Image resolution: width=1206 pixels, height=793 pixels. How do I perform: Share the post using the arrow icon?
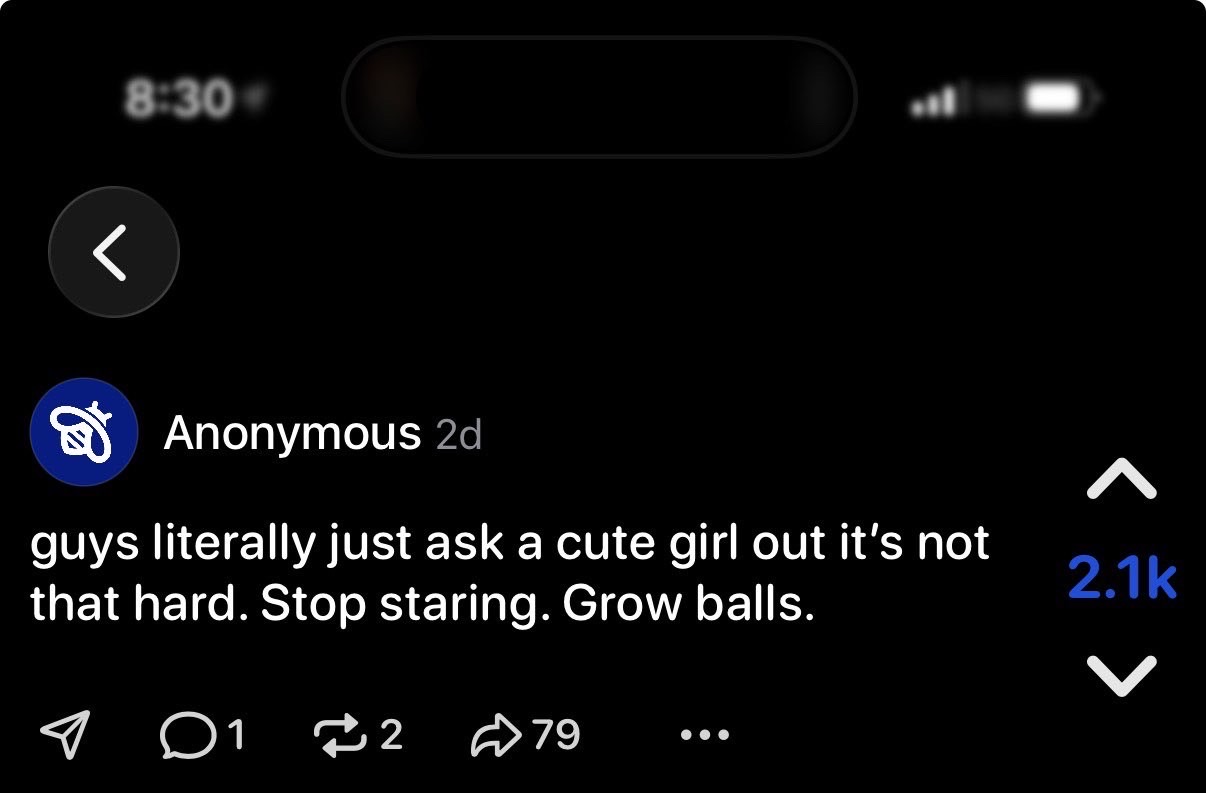[493, 736]
